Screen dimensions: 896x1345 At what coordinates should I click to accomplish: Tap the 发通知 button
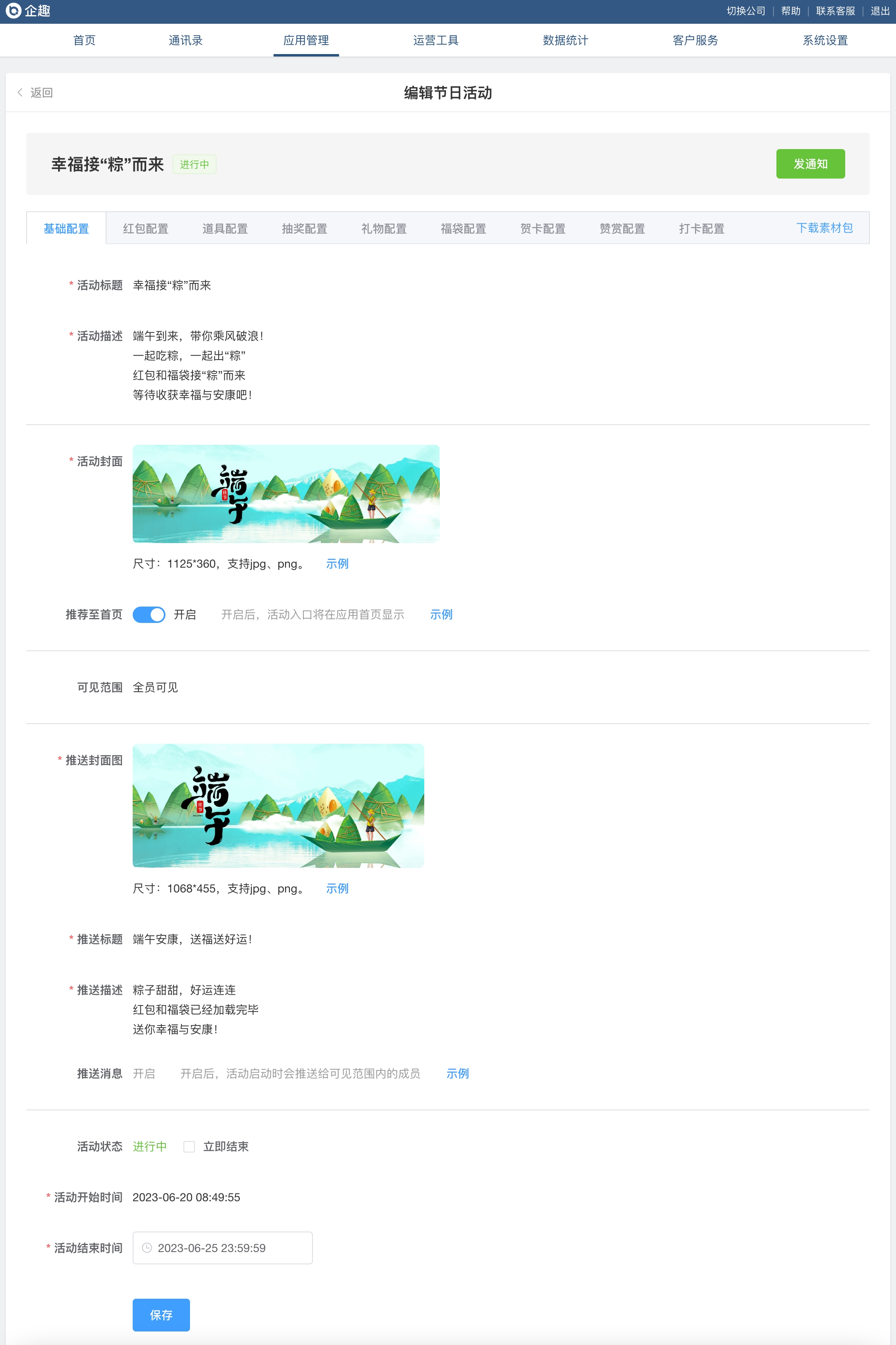pos(810,164)
